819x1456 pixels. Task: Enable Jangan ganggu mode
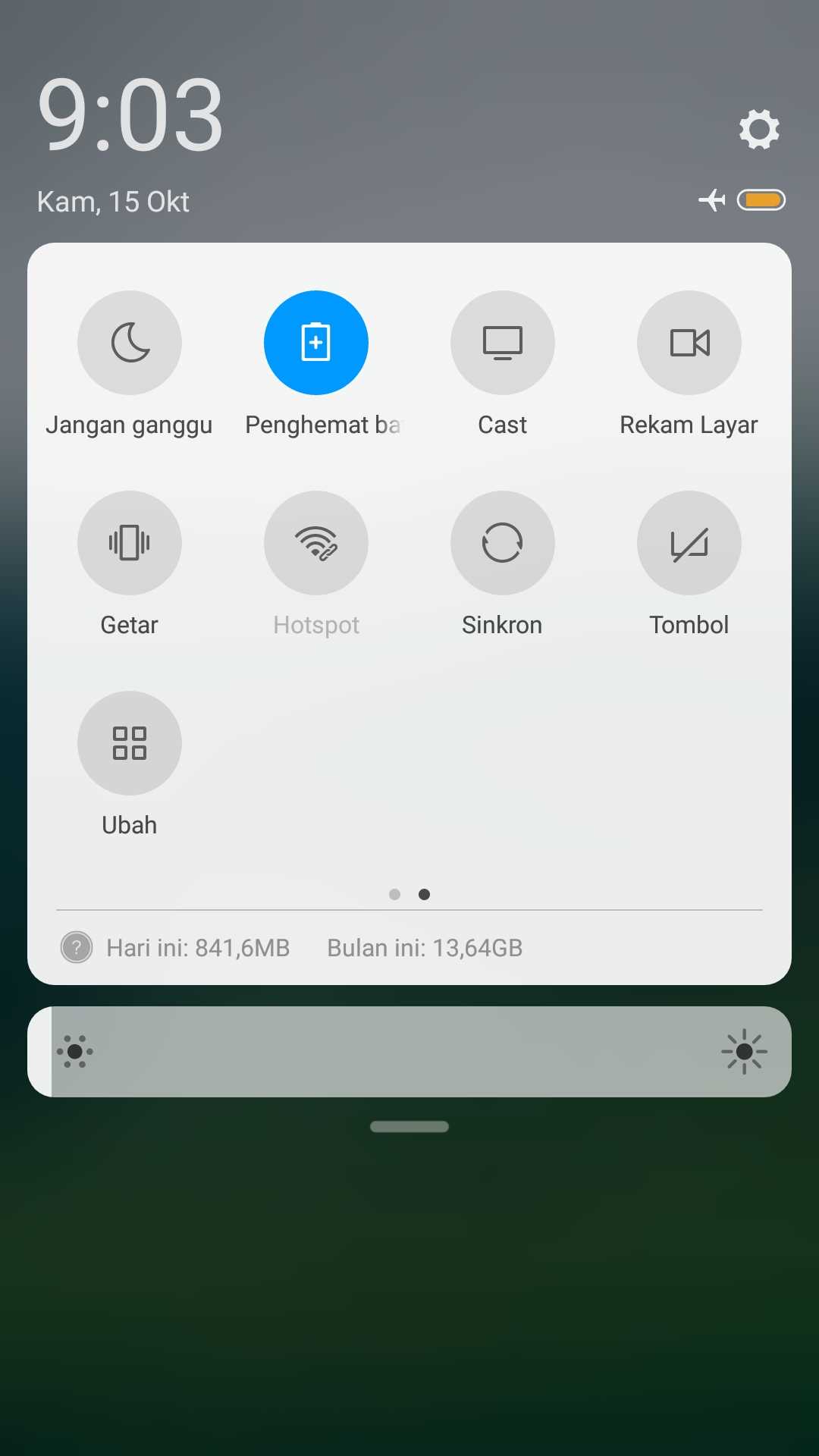click(x=129, y=343)
